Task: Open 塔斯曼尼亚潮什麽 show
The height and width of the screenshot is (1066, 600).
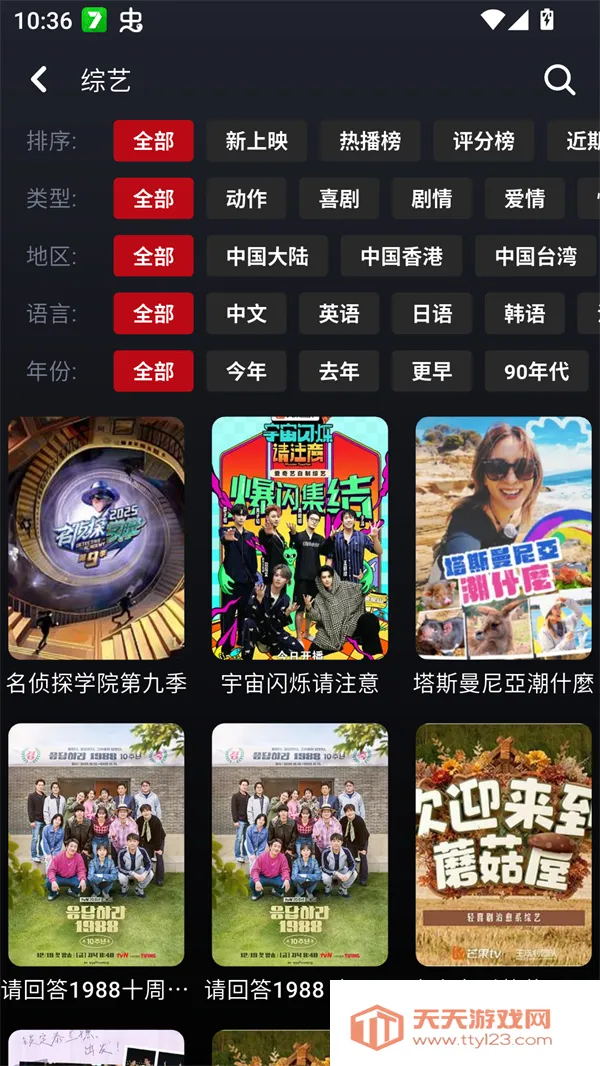Action: tap(504, 538)
